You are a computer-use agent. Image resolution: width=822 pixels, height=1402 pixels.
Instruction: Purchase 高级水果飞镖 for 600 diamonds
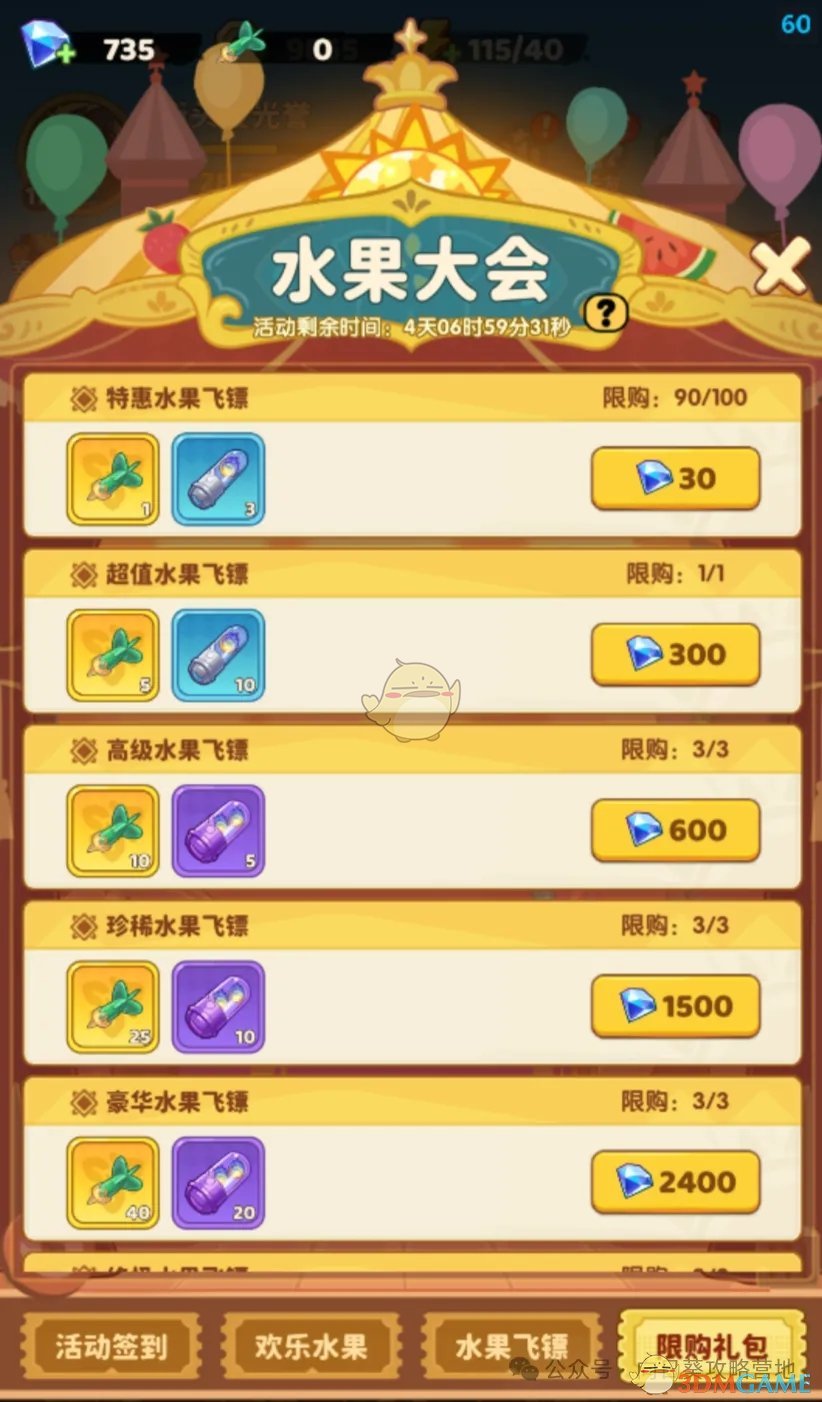click(x=675, y=830)
